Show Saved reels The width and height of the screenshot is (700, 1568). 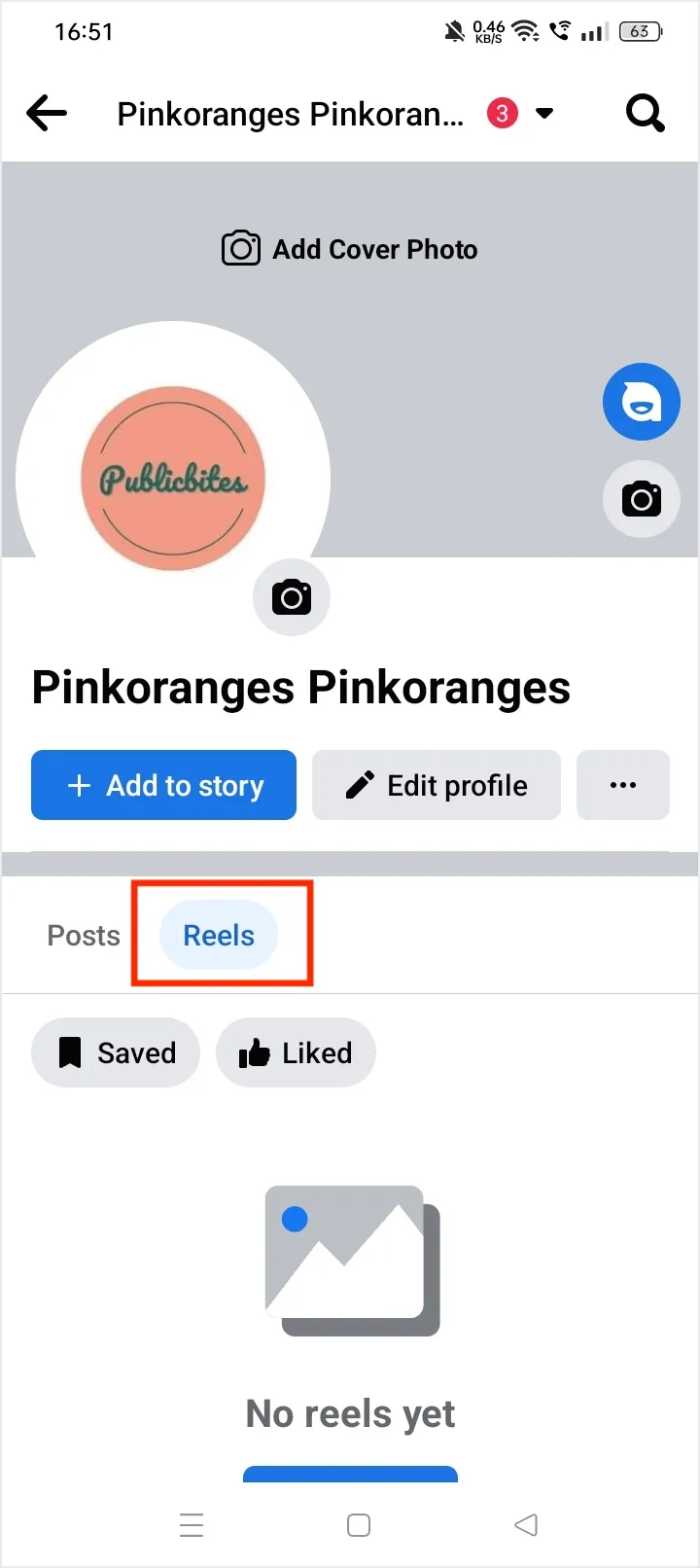click(x=116, y=1052)
